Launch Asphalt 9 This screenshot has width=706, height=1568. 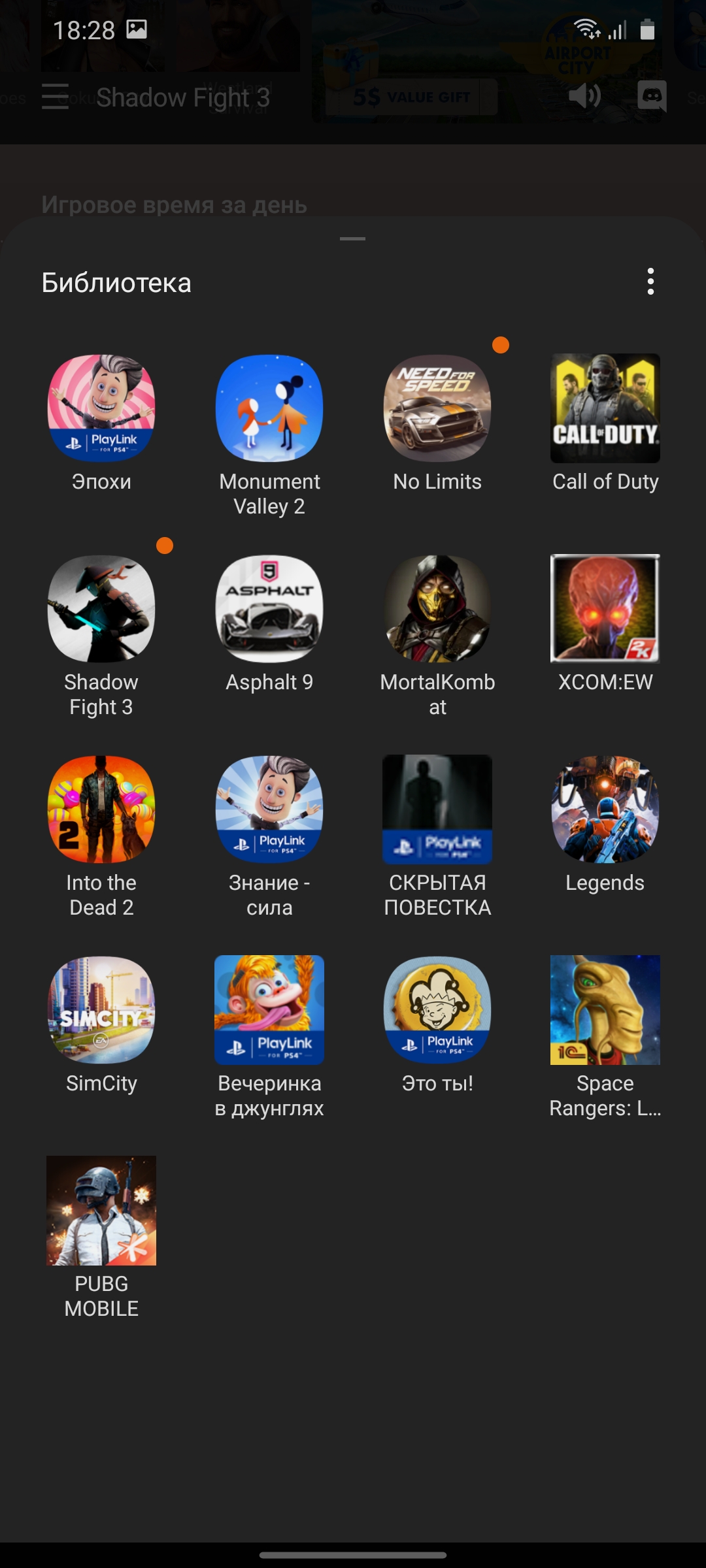(269, 609)
